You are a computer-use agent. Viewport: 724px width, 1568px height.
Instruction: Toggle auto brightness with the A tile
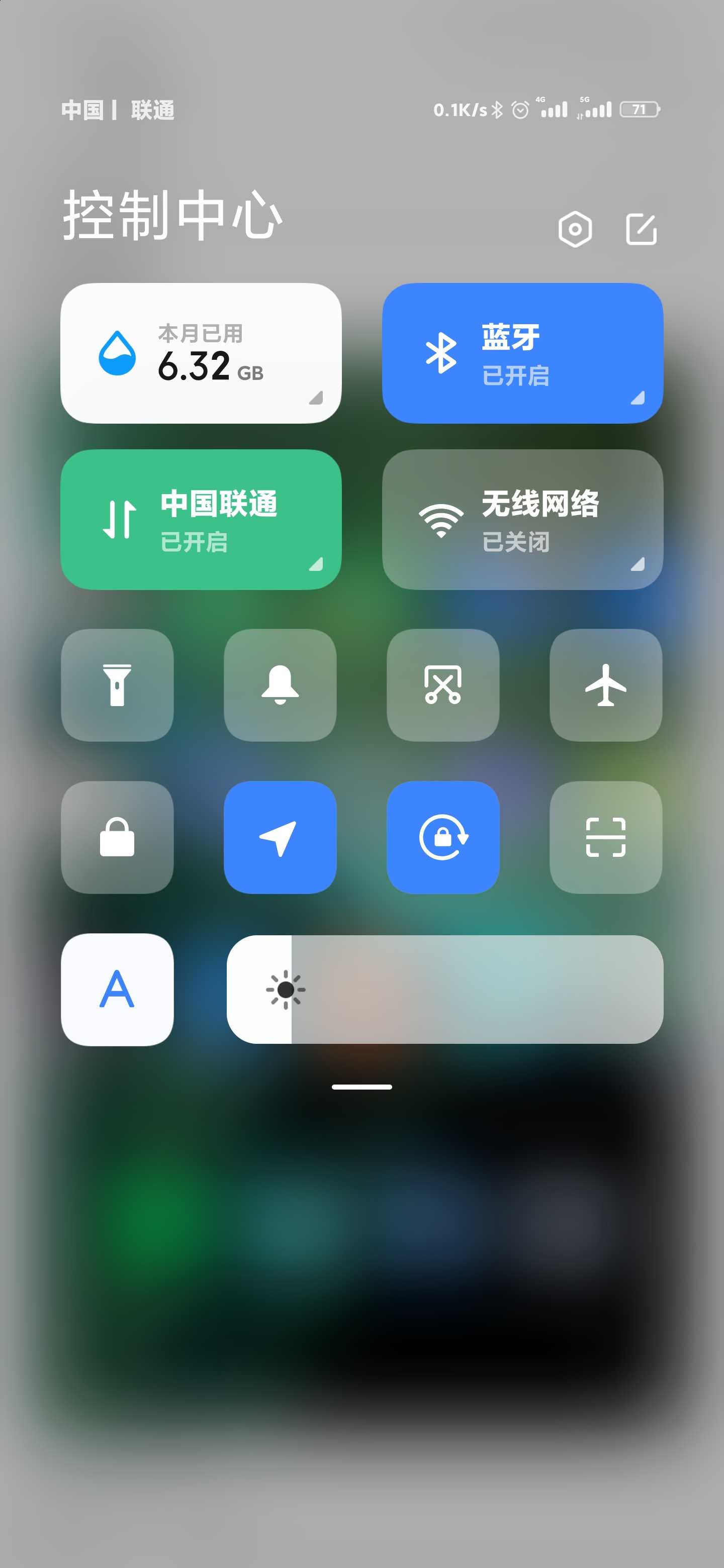point(117,990)
